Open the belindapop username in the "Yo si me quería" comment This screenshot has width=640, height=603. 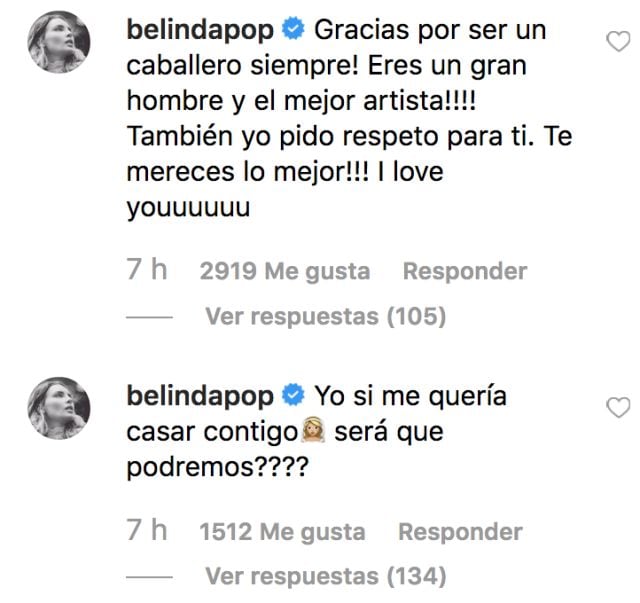(201, 396)
